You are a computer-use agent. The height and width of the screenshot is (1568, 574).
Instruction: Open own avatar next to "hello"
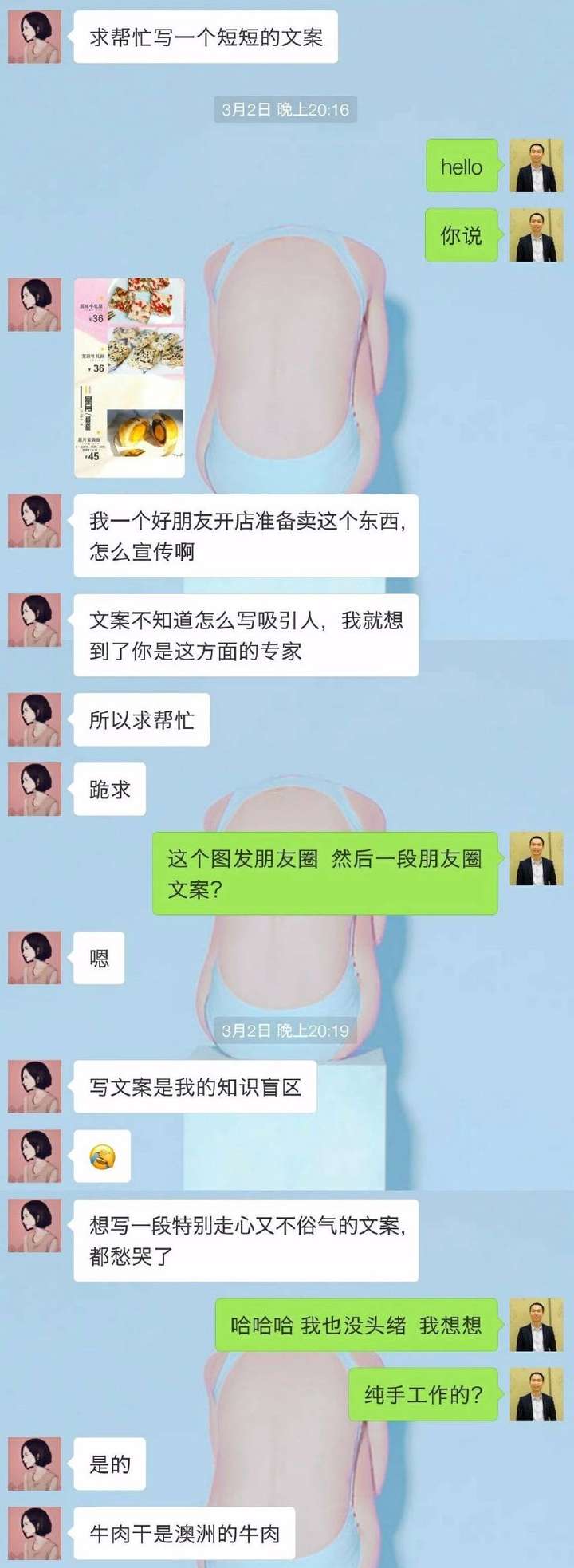coord(536,165)
